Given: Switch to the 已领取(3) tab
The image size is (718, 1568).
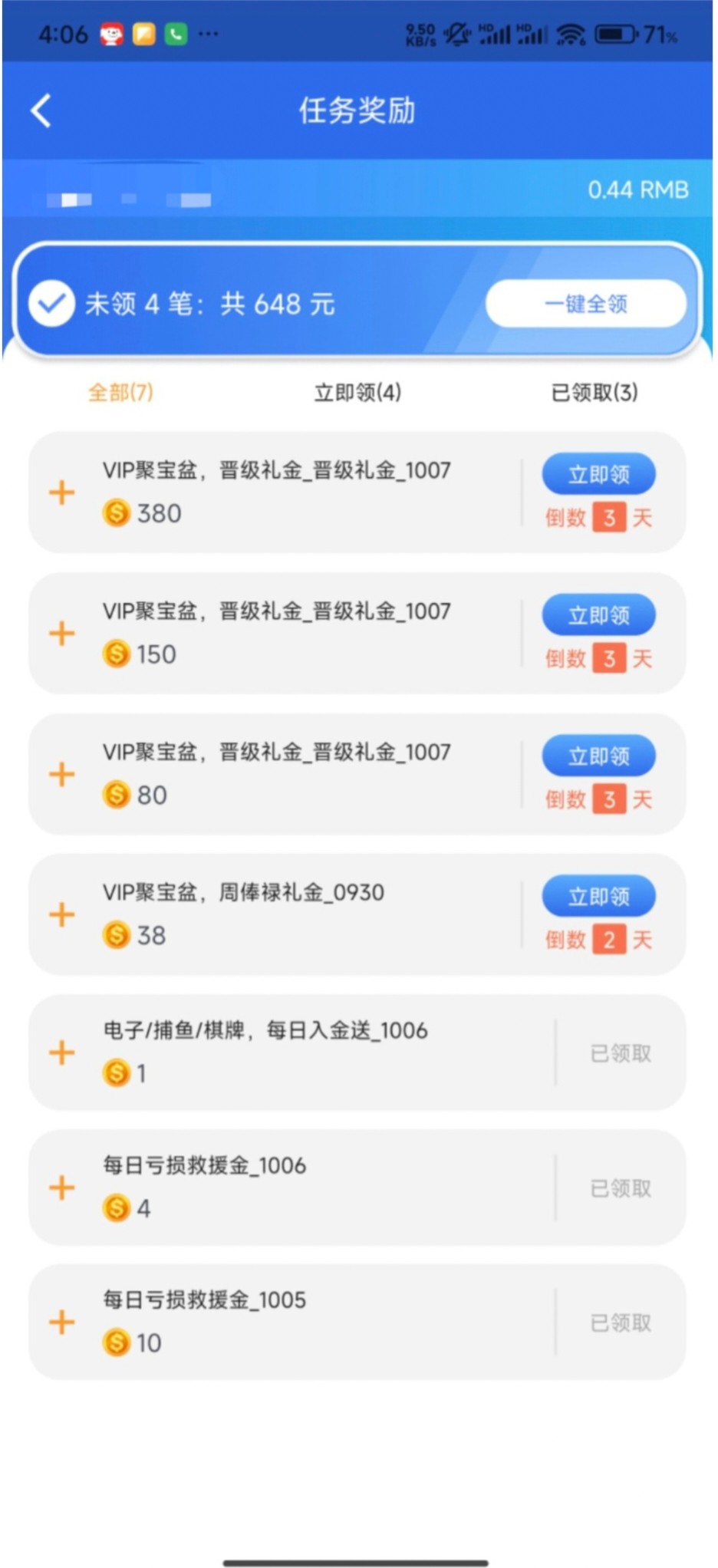Looking at the screenshot, I should point(594,393).
